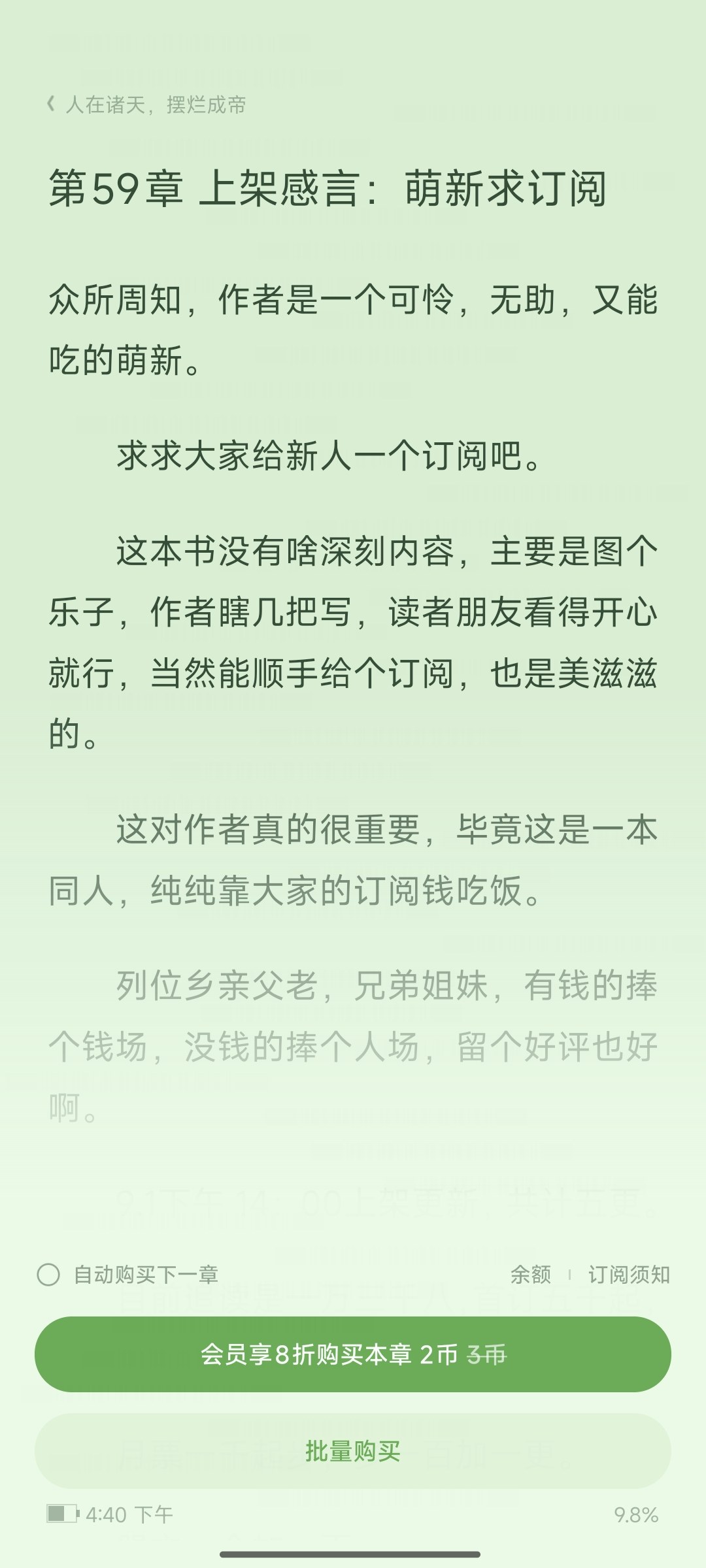Go back via the book title arrow
The width and height of the screenshot is (706, 1568).
[x=50, y=104]
